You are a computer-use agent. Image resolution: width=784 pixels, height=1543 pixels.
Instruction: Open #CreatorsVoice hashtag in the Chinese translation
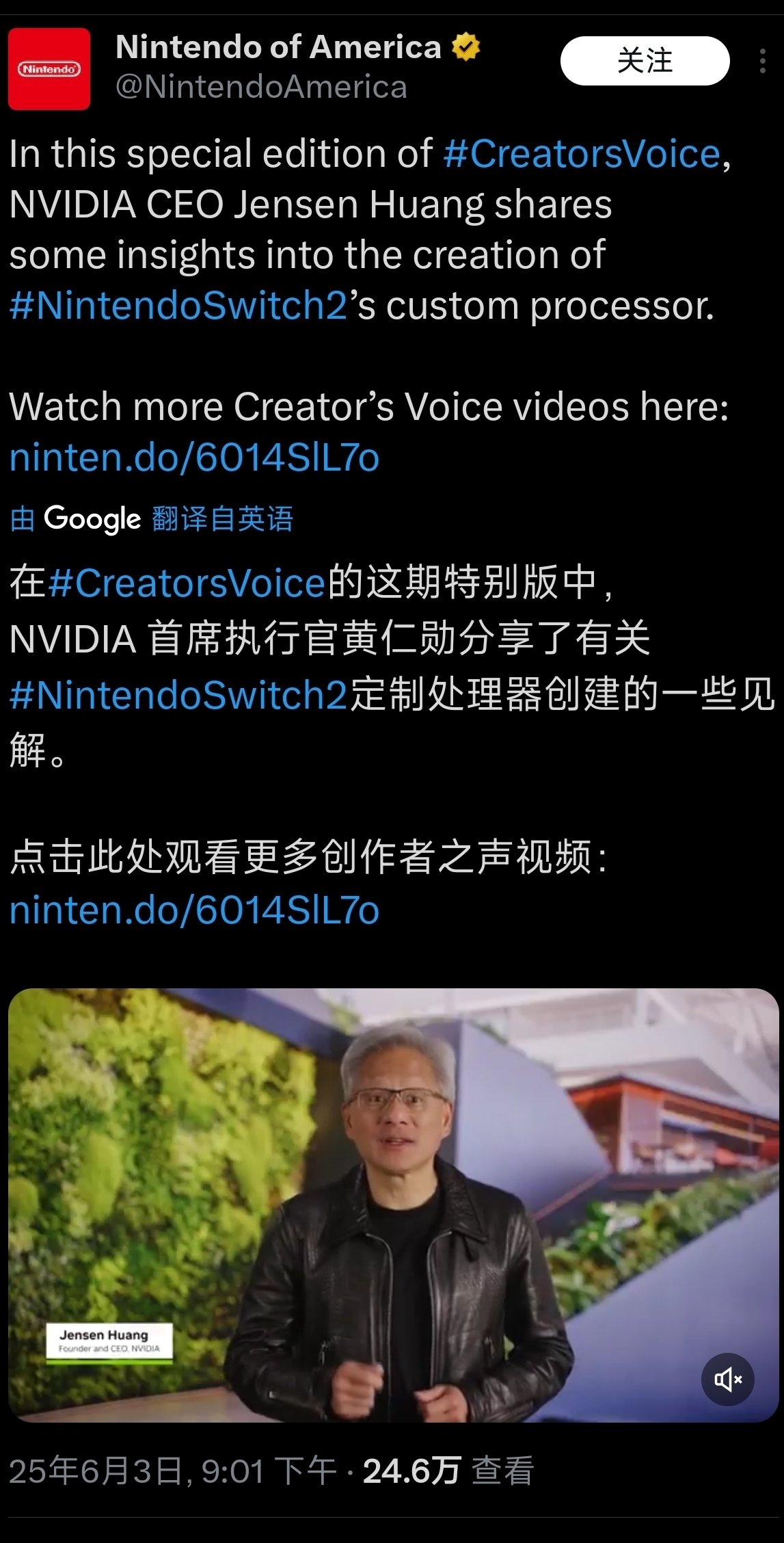[x=187, y=583]
